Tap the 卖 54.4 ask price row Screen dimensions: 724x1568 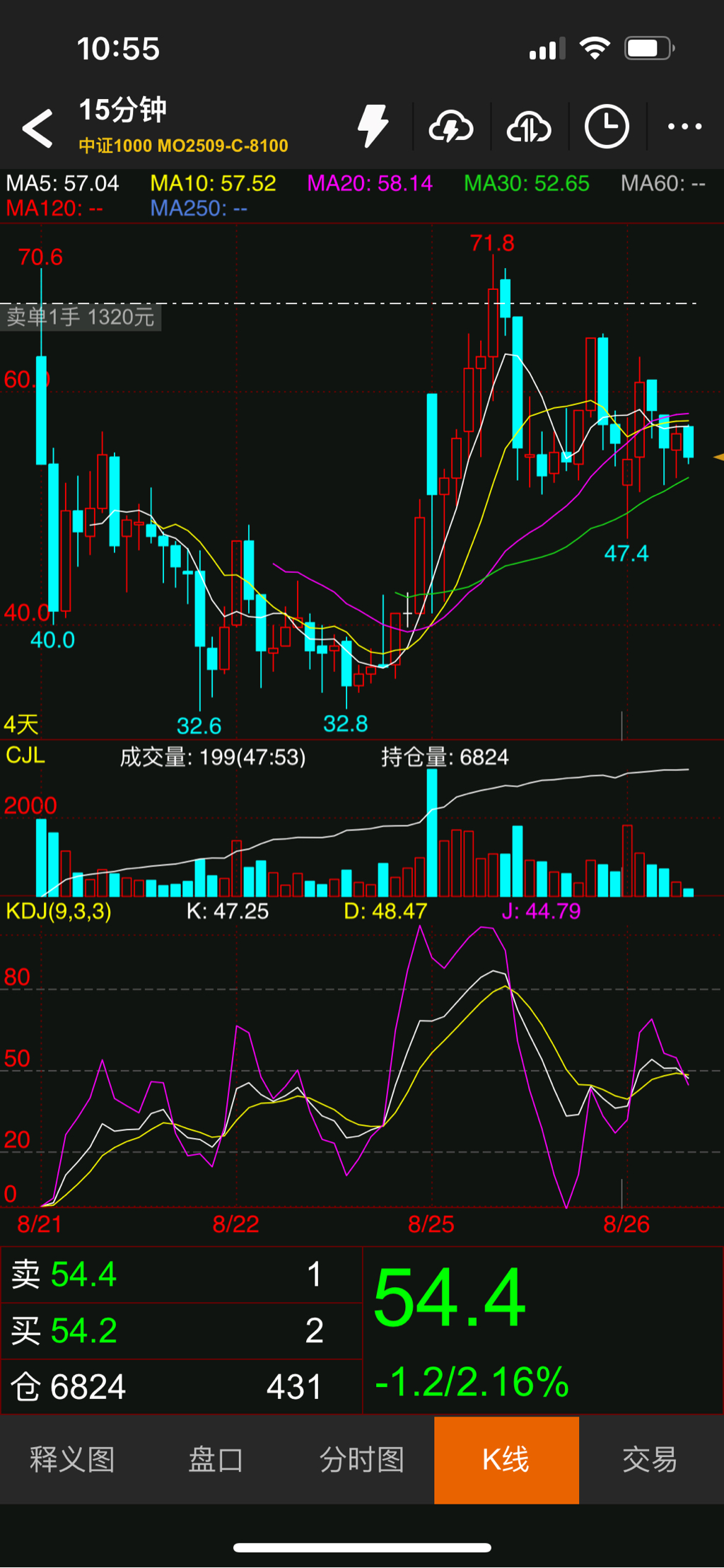181,1274
